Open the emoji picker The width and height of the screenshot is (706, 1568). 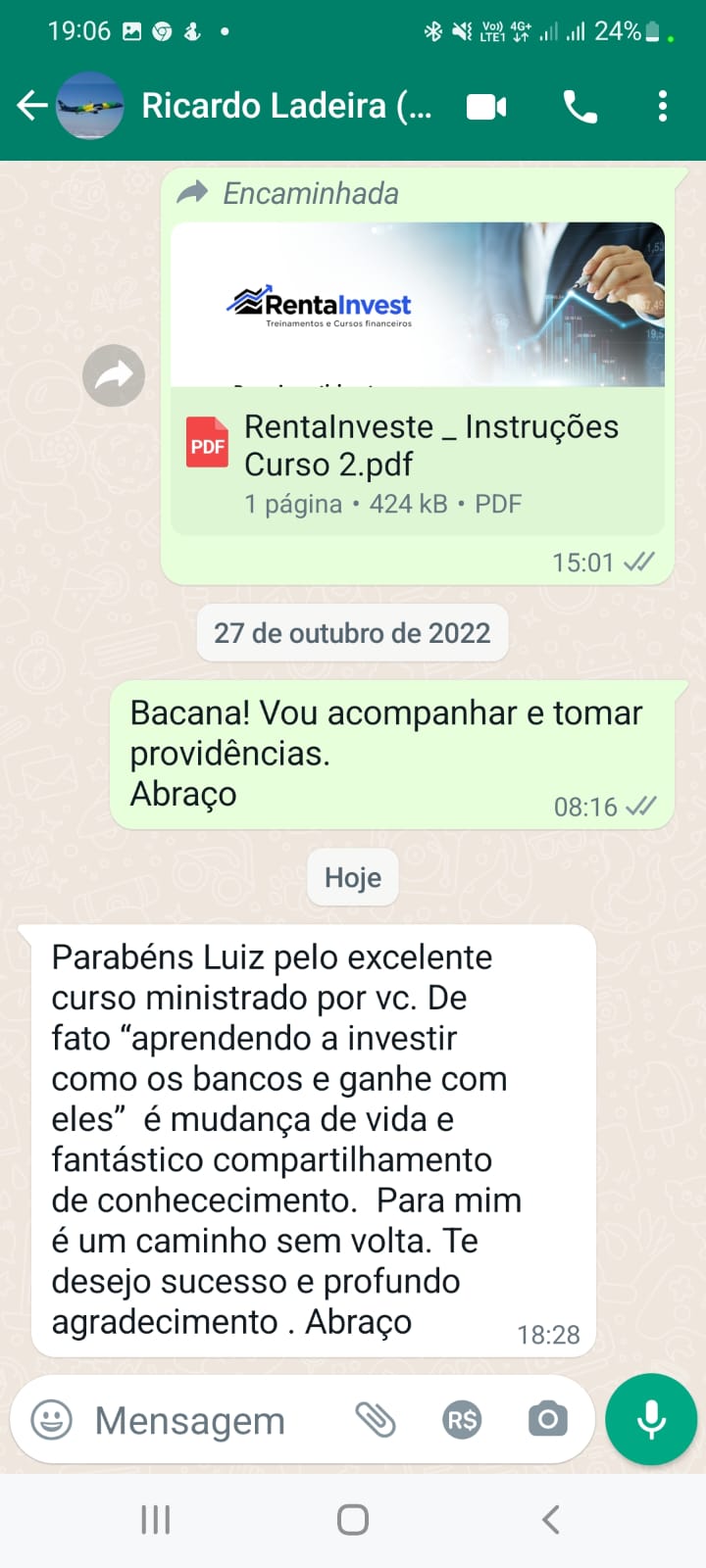[52, 1420]
